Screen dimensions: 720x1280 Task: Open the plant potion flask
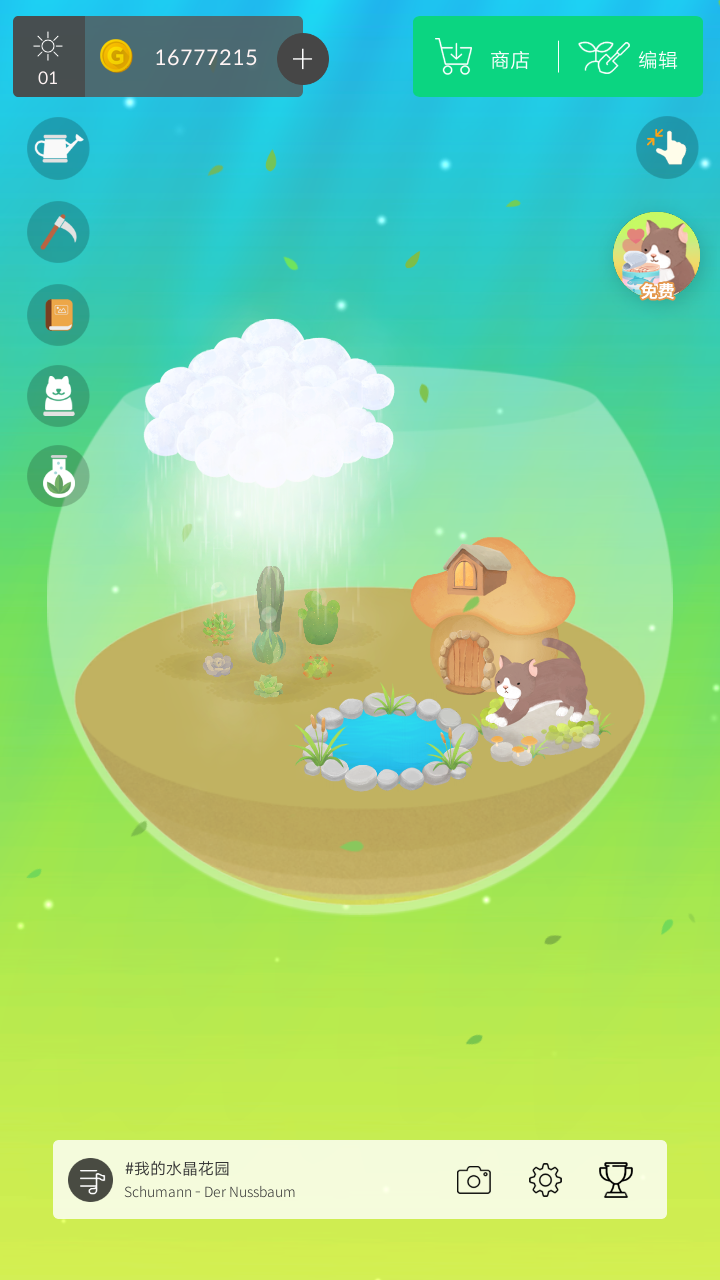58,476
